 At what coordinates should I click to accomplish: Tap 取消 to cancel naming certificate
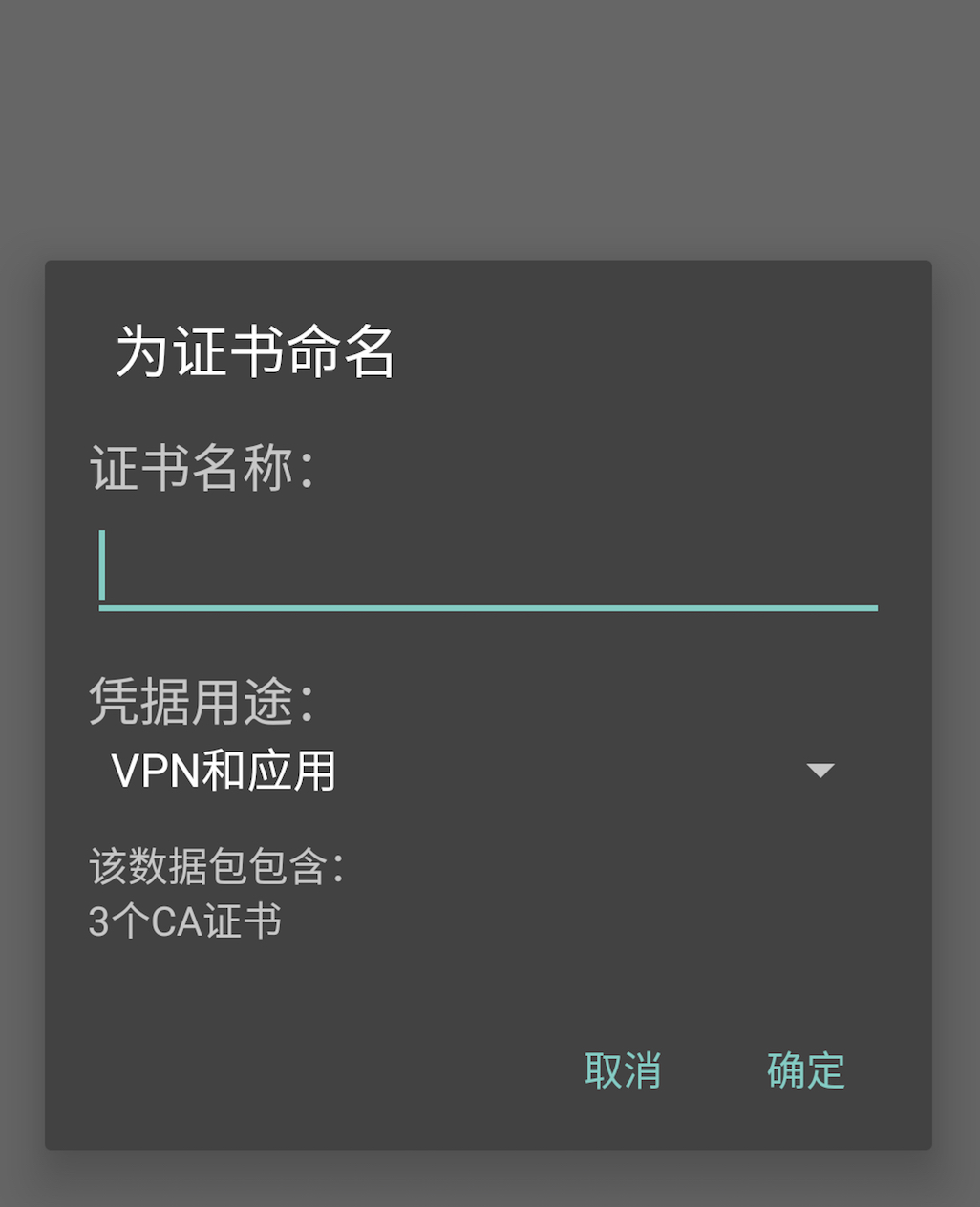[623, 1070]
